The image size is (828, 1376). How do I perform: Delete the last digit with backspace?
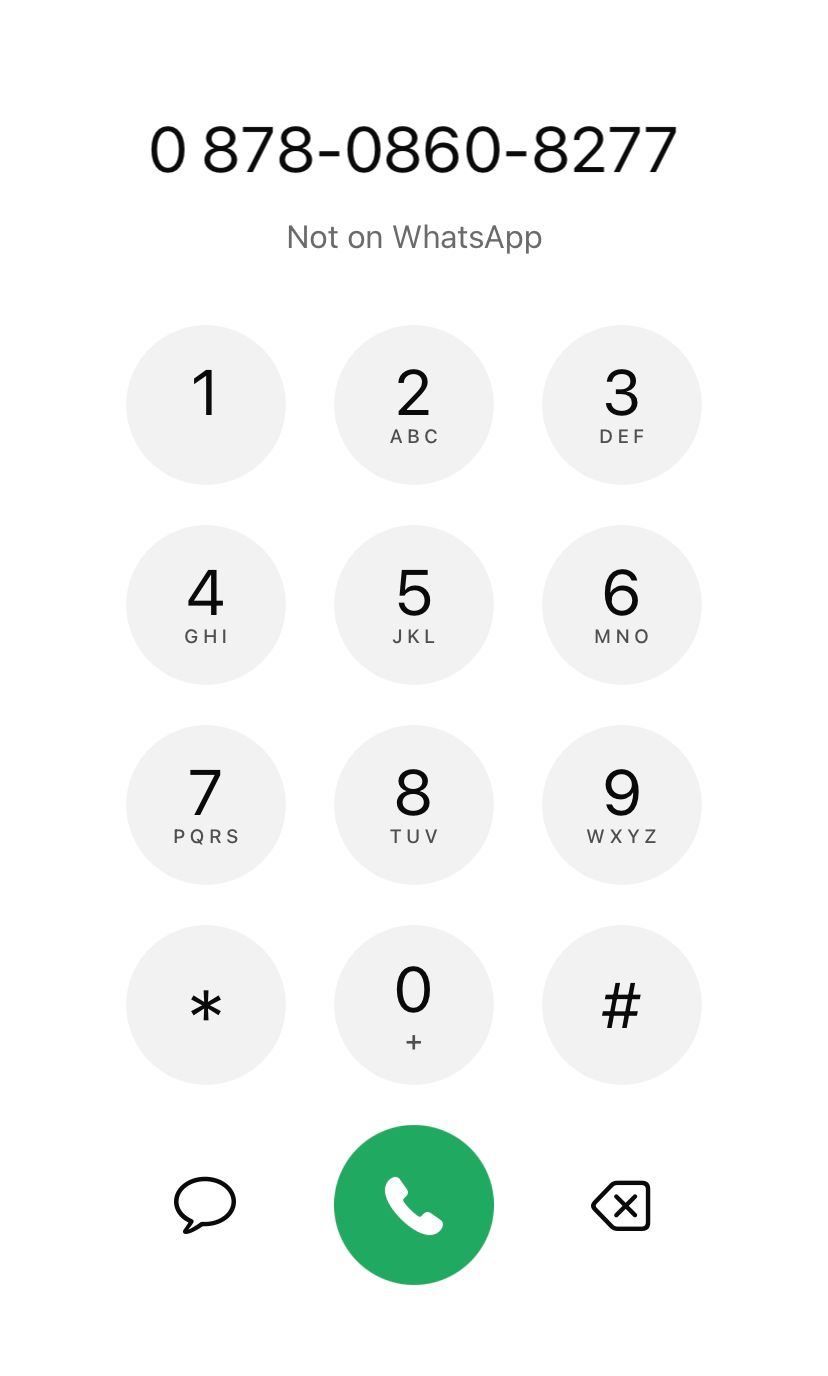621,1205
